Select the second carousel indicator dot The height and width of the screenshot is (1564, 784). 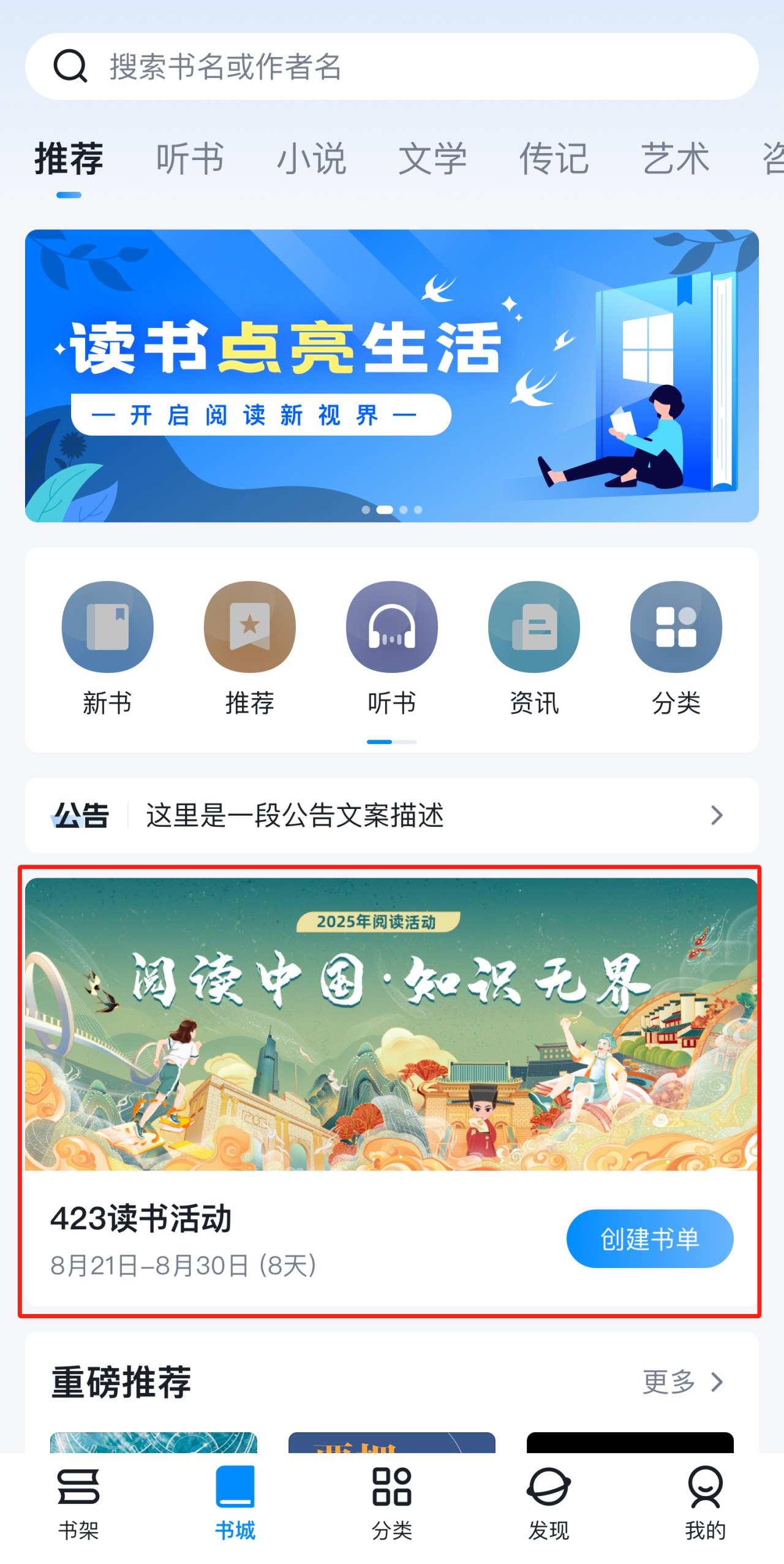[383, 509]
